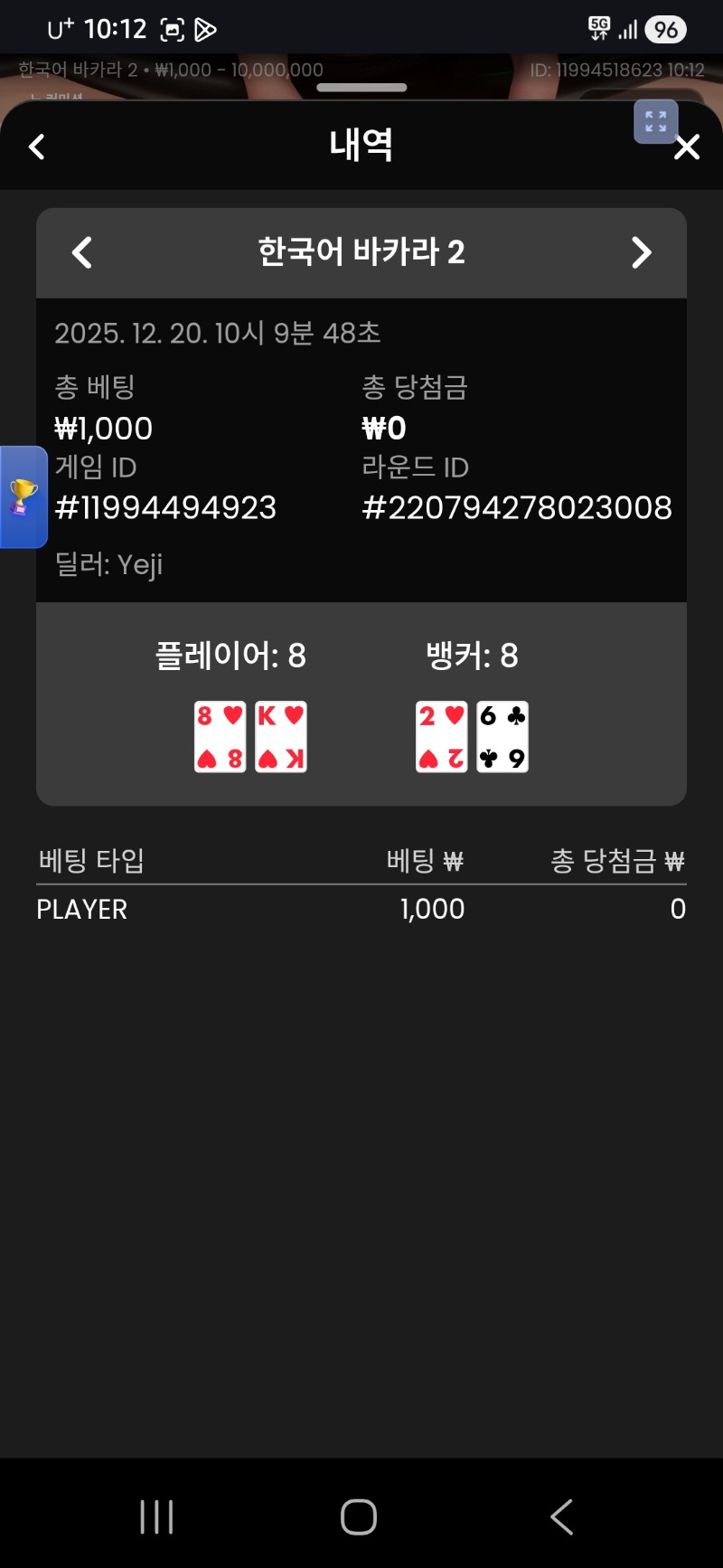Show the next round in 한국어 바카라 2
723x1568 pixels.
[641, 253]
